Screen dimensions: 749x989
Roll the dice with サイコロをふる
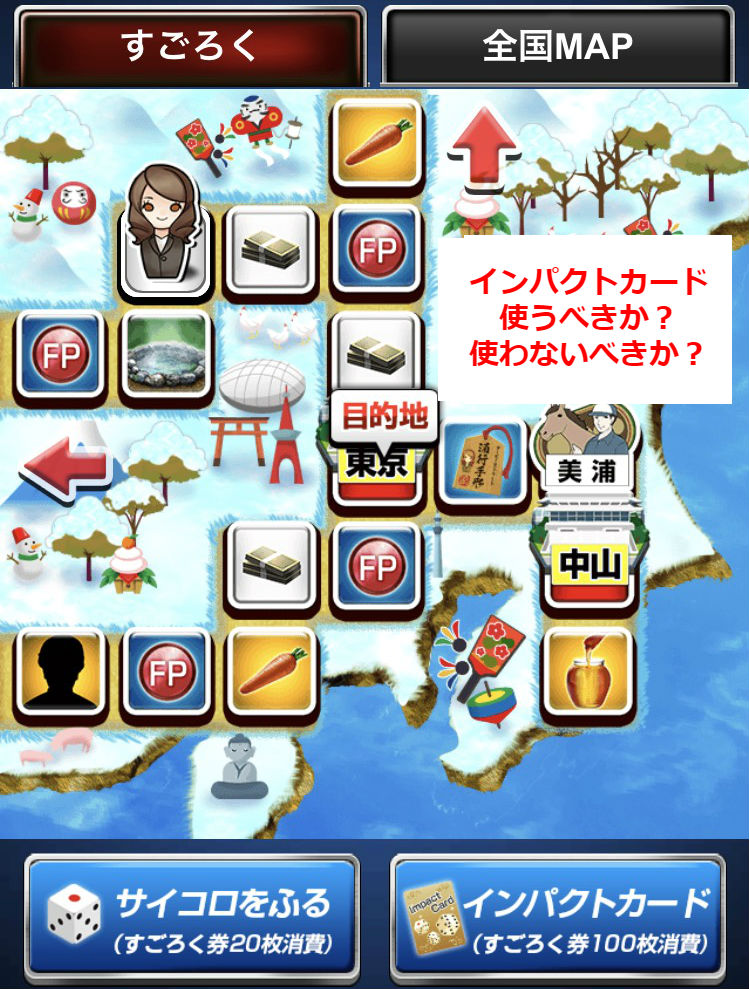click(190, 916)
